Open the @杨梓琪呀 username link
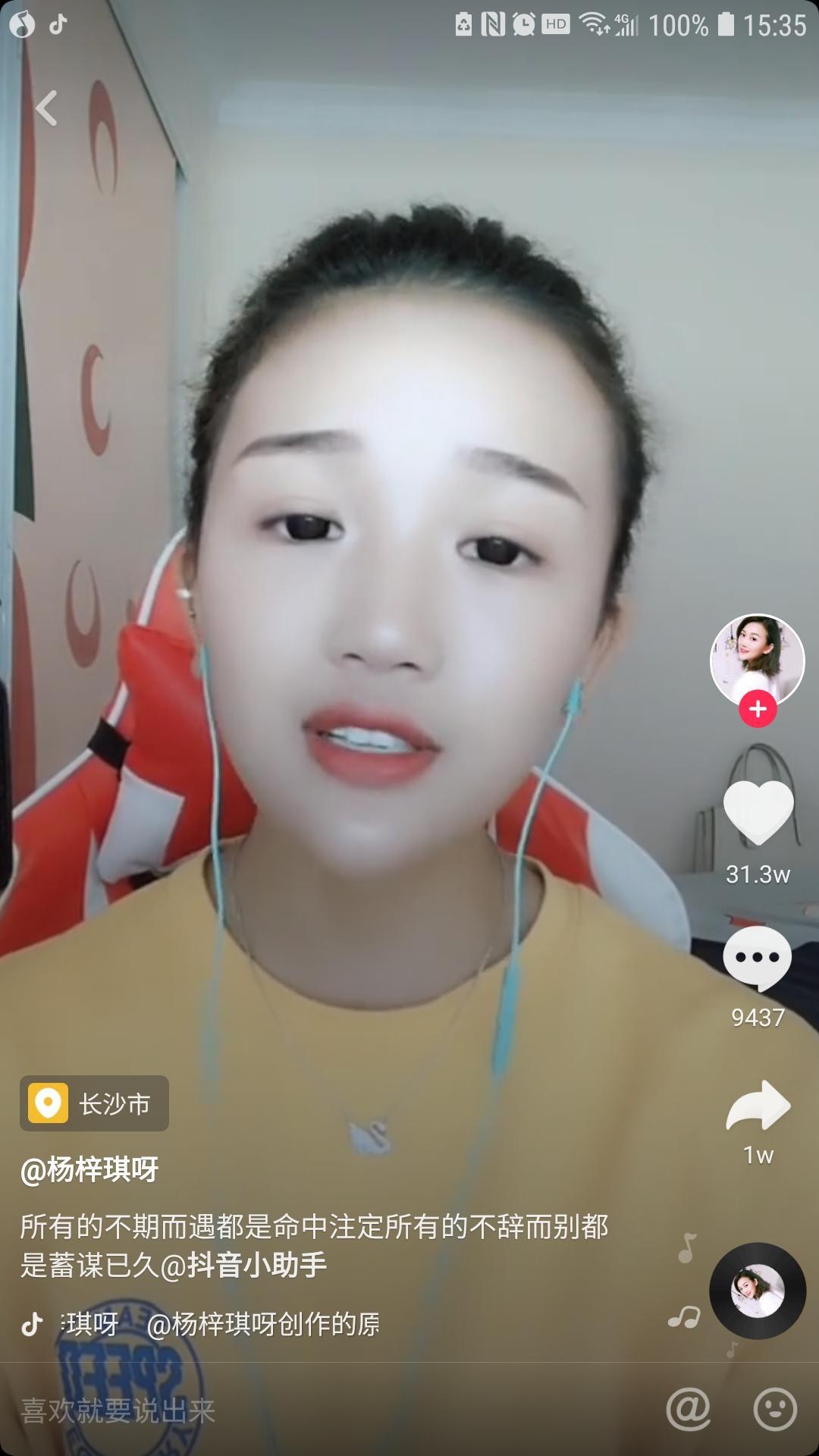819x1456 pixels. [x=89, y=1170]
